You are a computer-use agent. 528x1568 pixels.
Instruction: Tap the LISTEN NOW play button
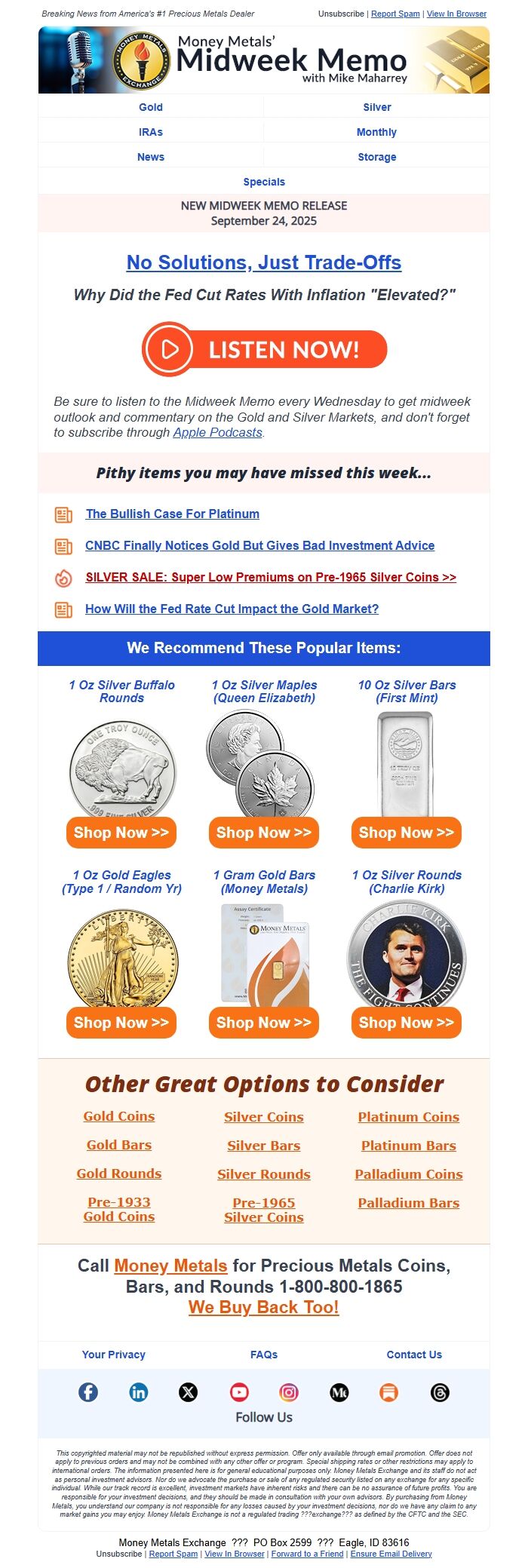(264, 349)
